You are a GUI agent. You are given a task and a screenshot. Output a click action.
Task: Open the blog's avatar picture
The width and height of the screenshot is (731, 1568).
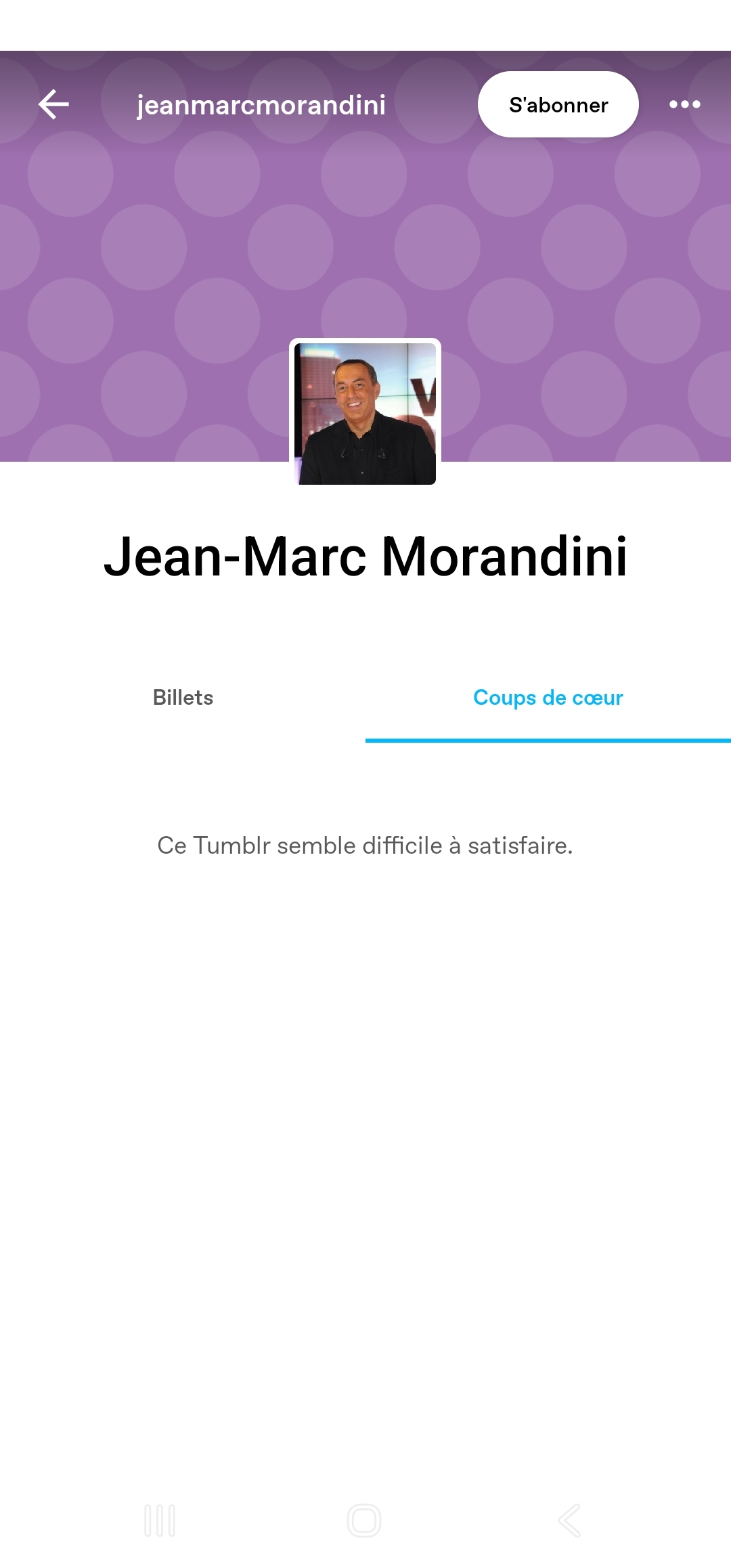pyautogui.click(x=365, y=413)
